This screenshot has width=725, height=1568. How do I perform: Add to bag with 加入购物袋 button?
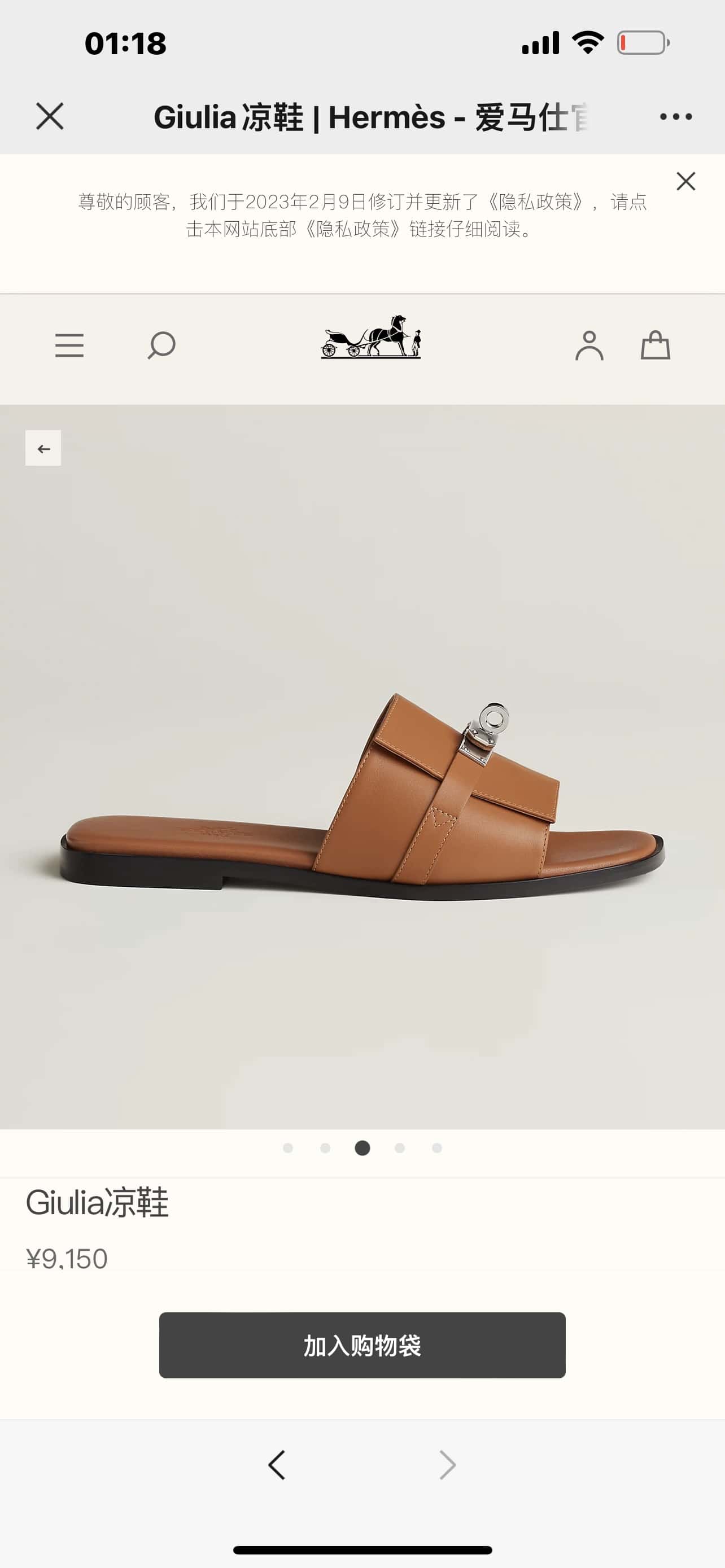pyautogui.click(x=362, y=1346)
